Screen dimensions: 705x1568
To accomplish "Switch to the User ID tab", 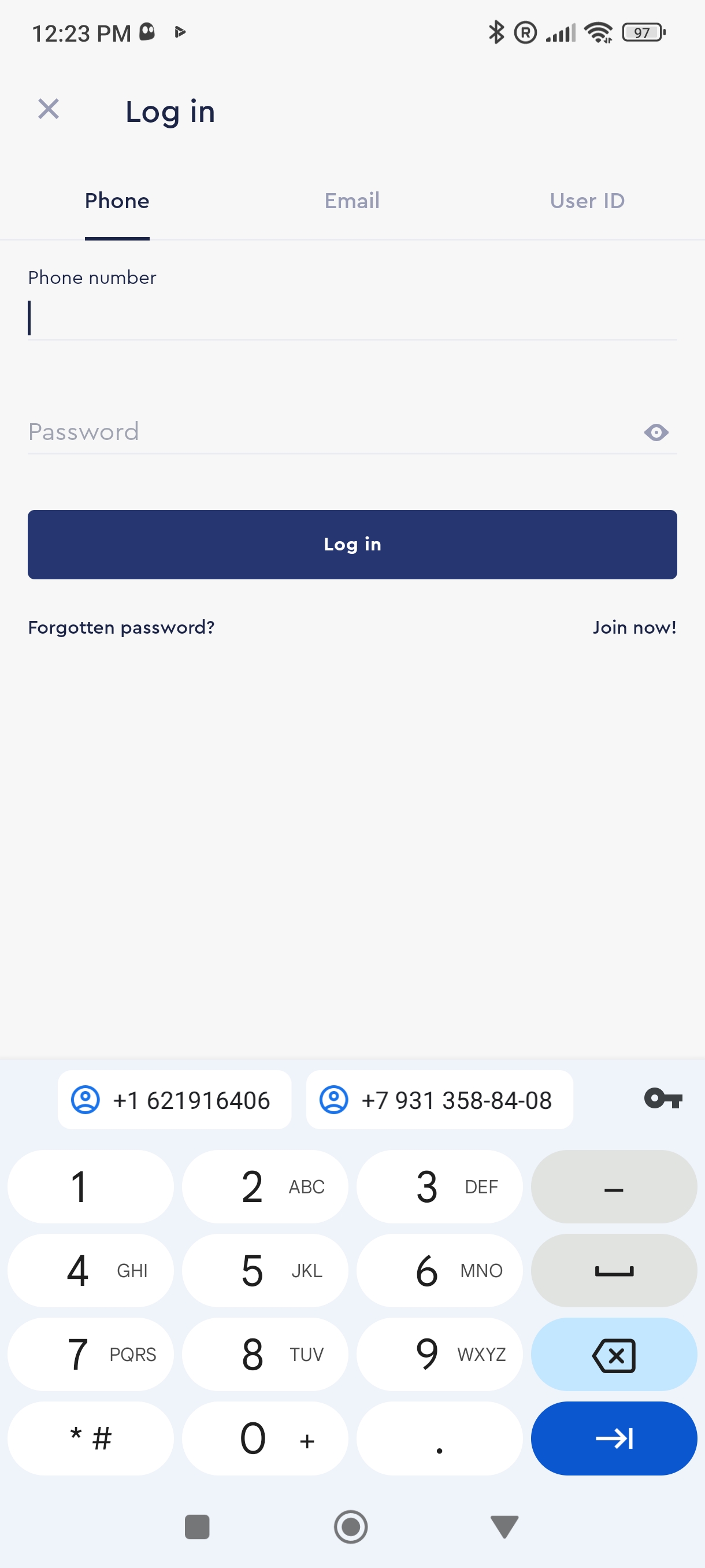I will 587,201.
